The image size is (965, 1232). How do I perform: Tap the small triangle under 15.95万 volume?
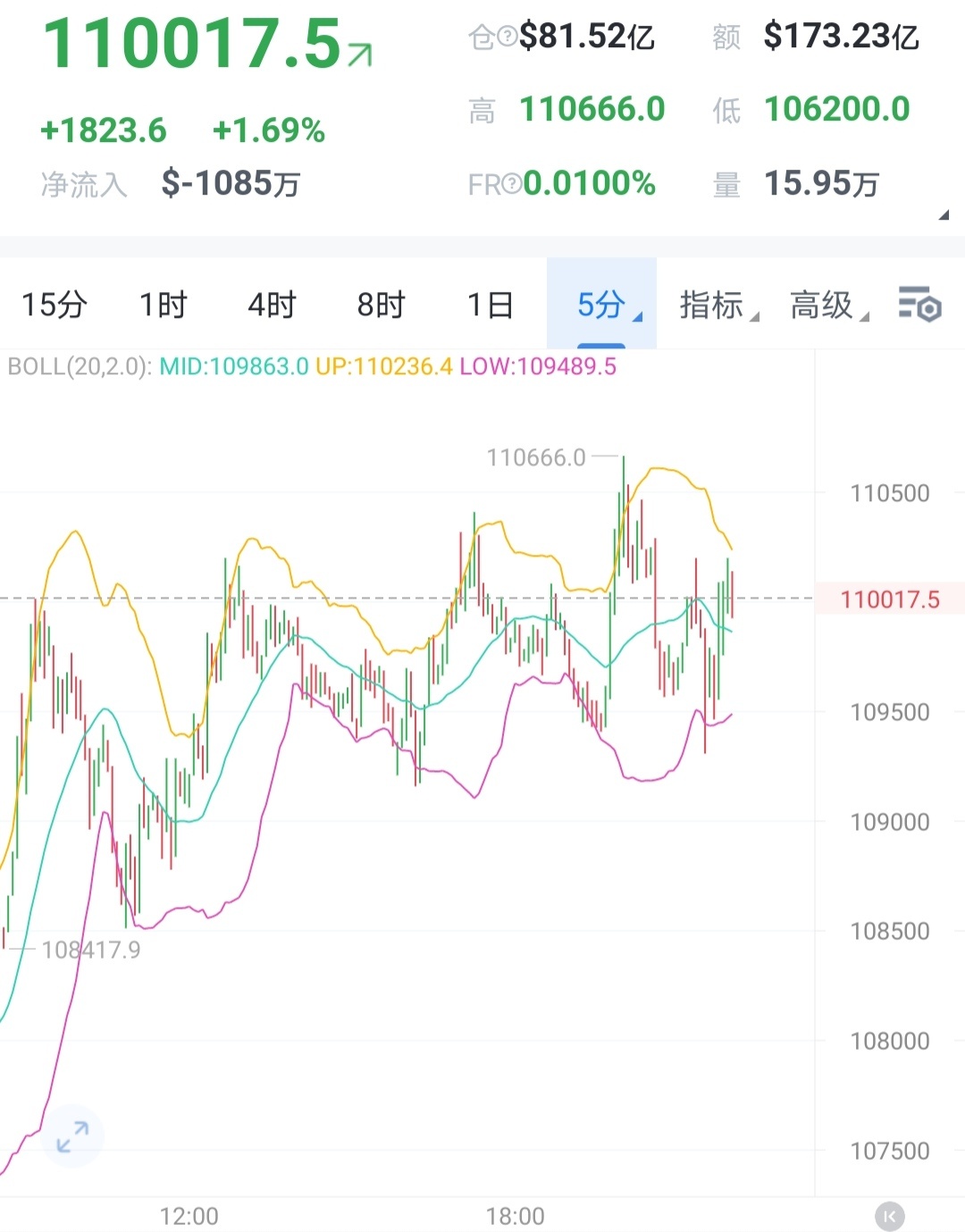click(x=943, y=214)
